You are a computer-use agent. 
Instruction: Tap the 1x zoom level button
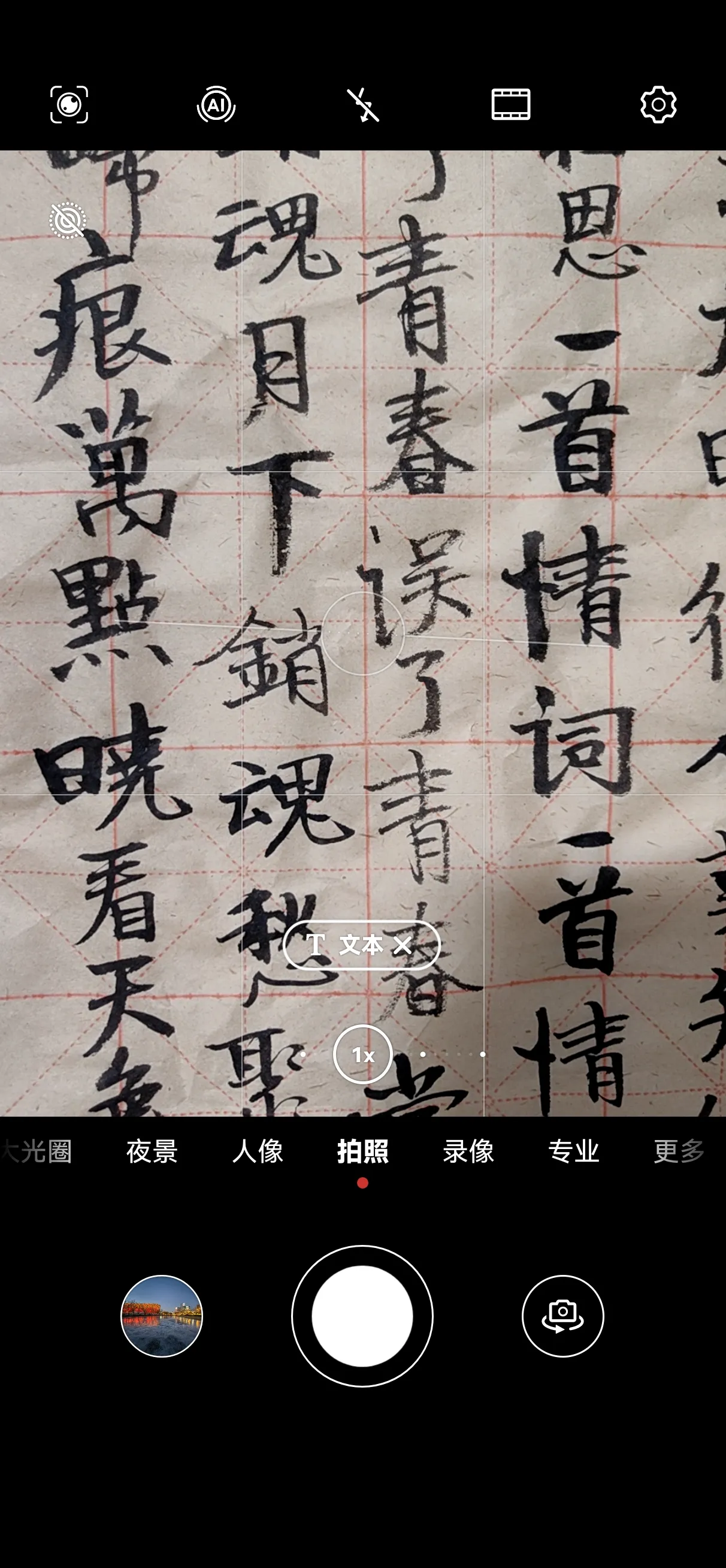point(362,1054)
